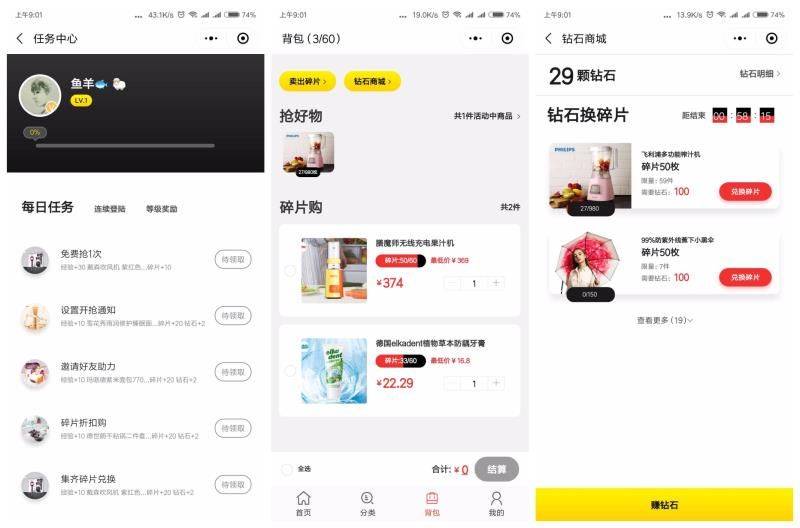View 共1件活动中商品 list

point(487,117)
